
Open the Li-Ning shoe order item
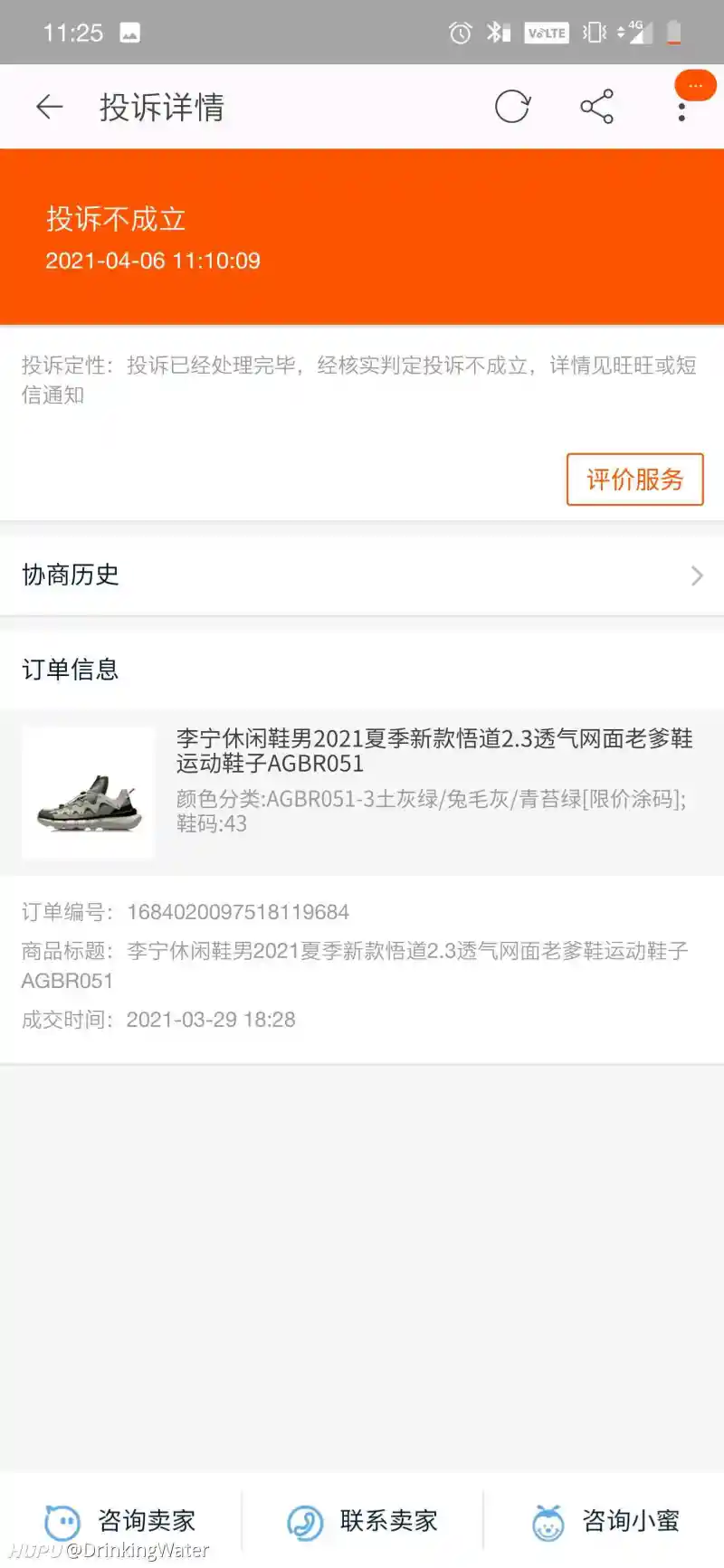pos(362,793)
